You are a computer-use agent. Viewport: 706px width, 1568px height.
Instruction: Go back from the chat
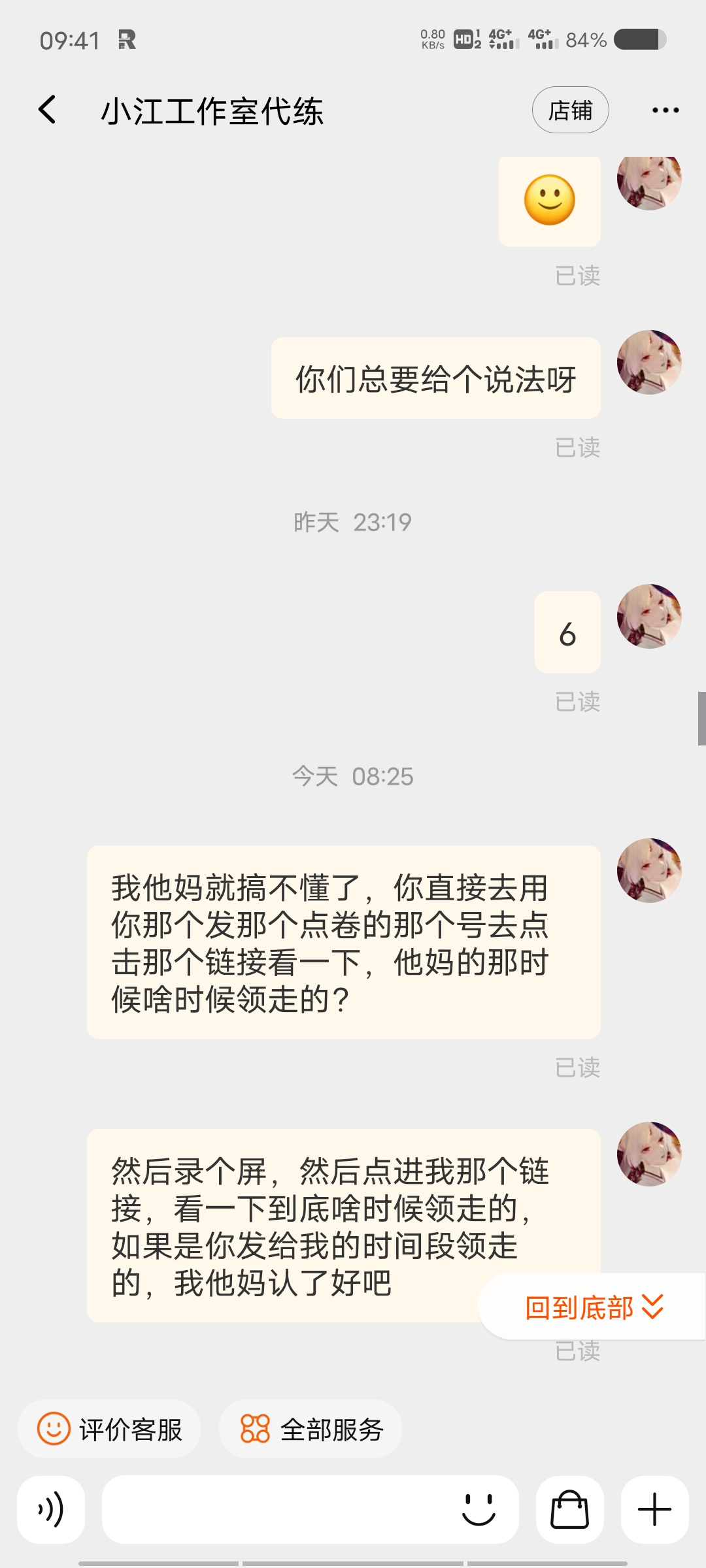(x=47, y=110)
